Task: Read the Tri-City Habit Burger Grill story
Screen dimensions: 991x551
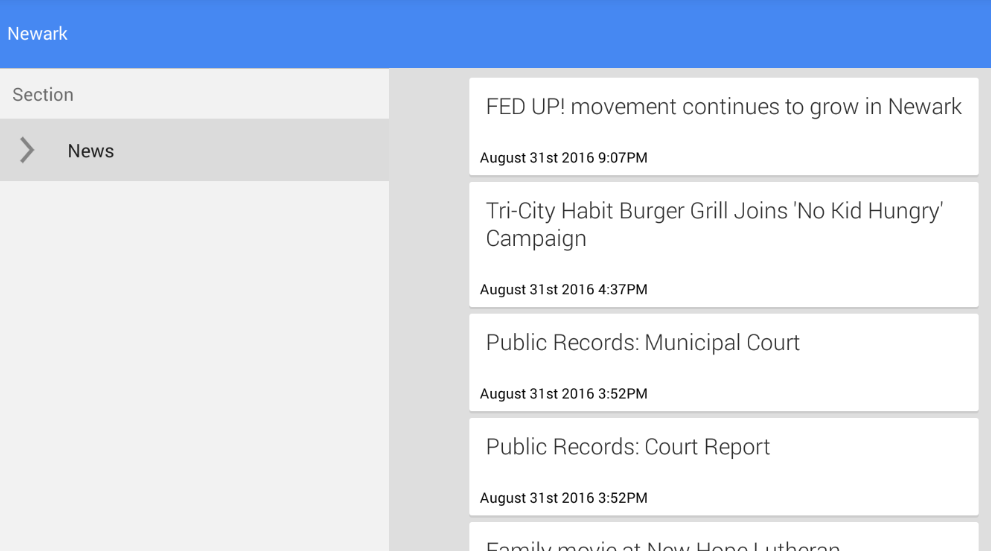Action: pos(724,245)
